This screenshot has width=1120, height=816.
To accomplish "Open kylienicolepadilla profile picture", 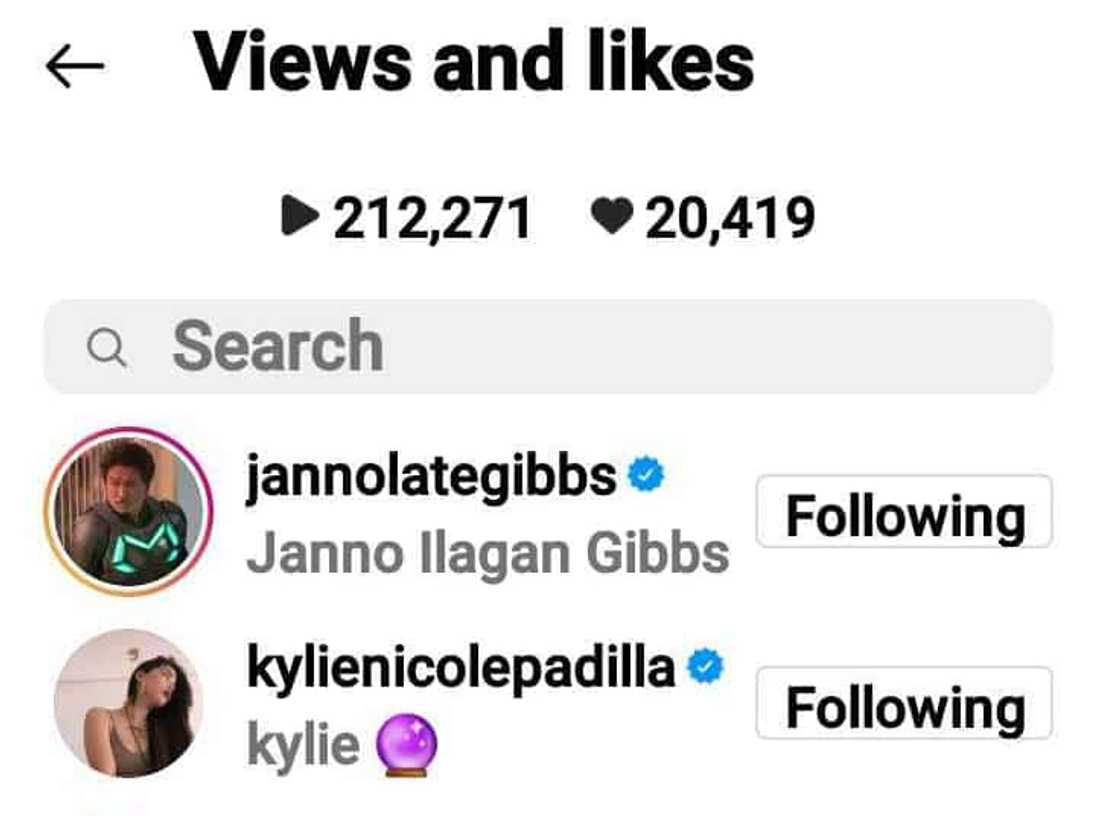I will tap(128, 703).
